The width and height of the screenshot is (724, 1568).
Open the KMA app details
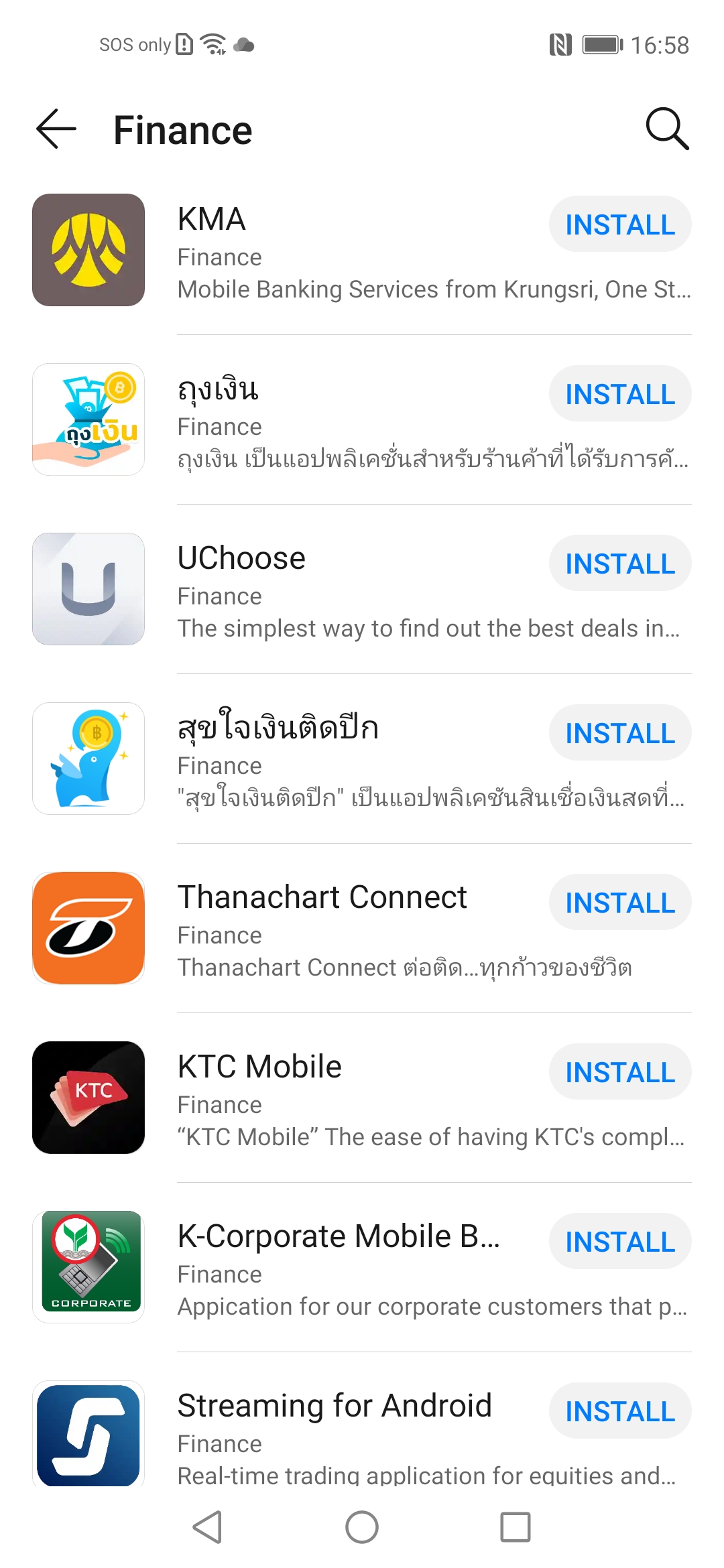coord(349,255)
